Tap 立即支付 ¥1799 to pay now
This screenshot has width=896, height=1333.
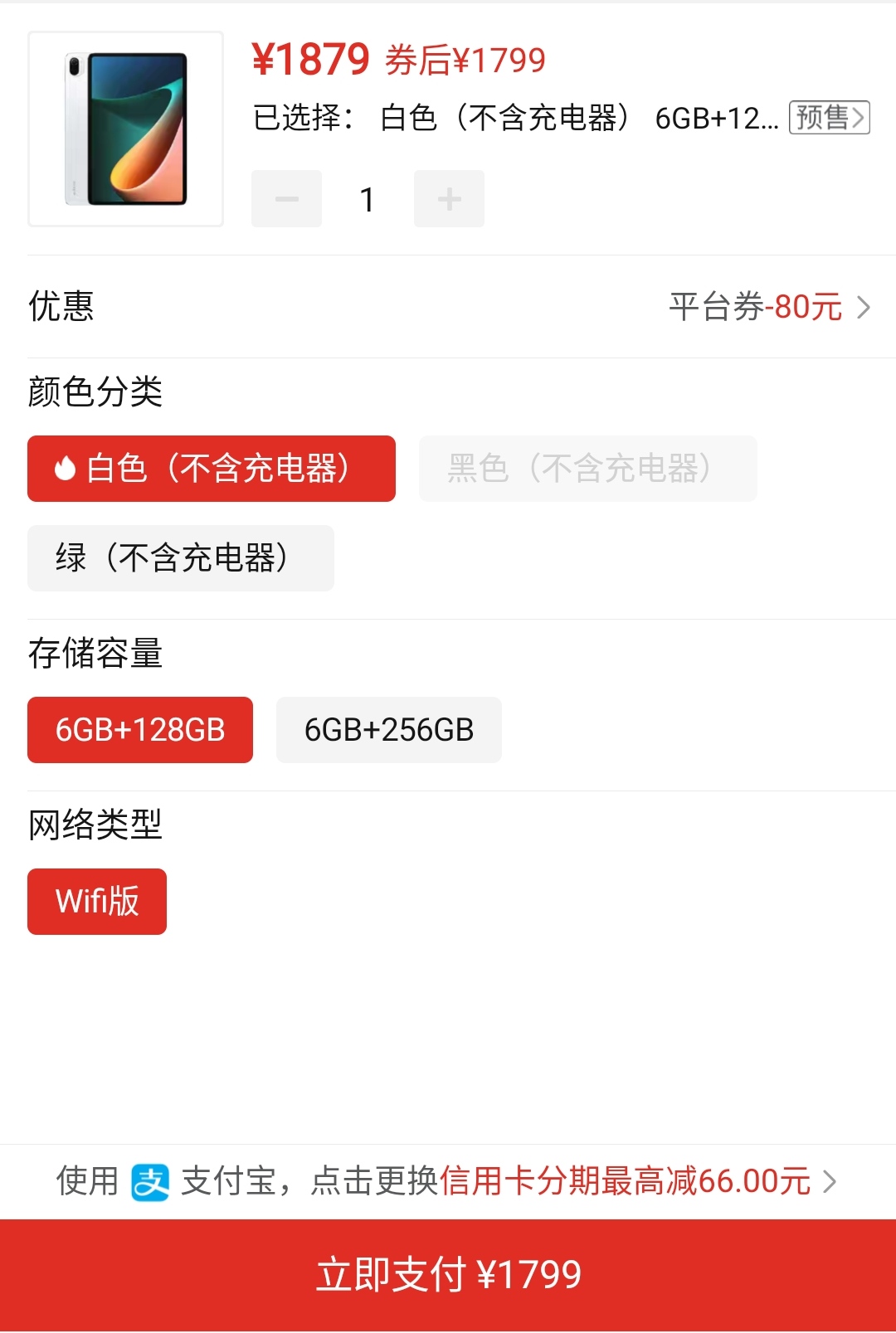tap(448, 1275)
